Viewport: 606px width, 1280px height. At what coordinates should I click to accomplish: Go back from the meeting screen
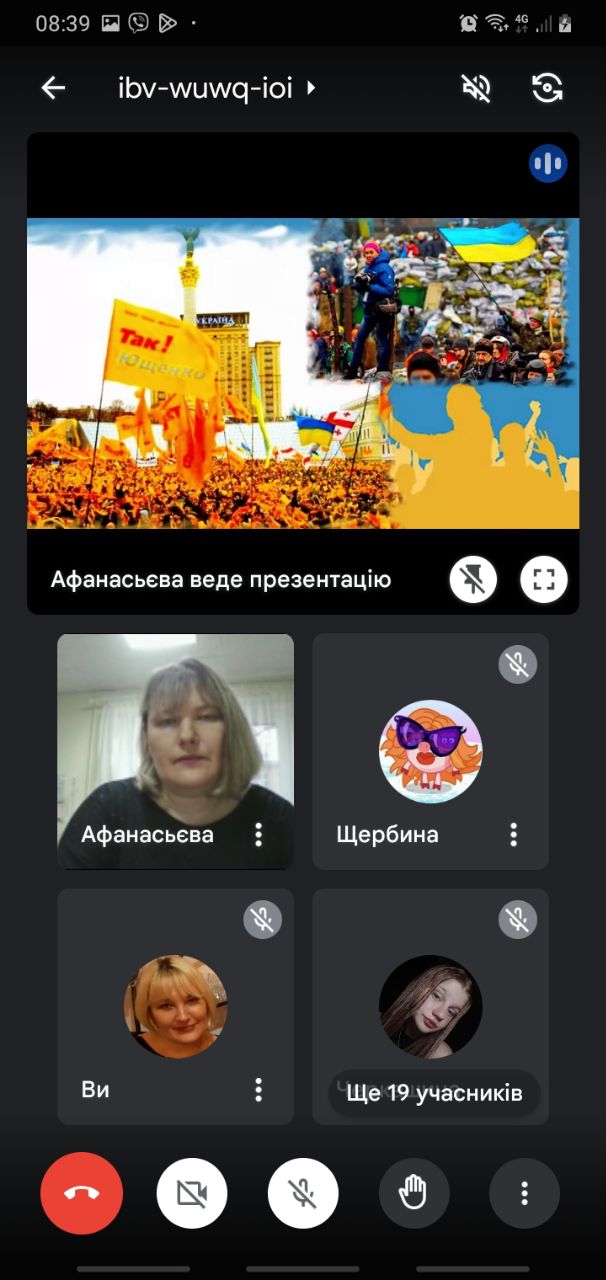(x=53, y=88)
